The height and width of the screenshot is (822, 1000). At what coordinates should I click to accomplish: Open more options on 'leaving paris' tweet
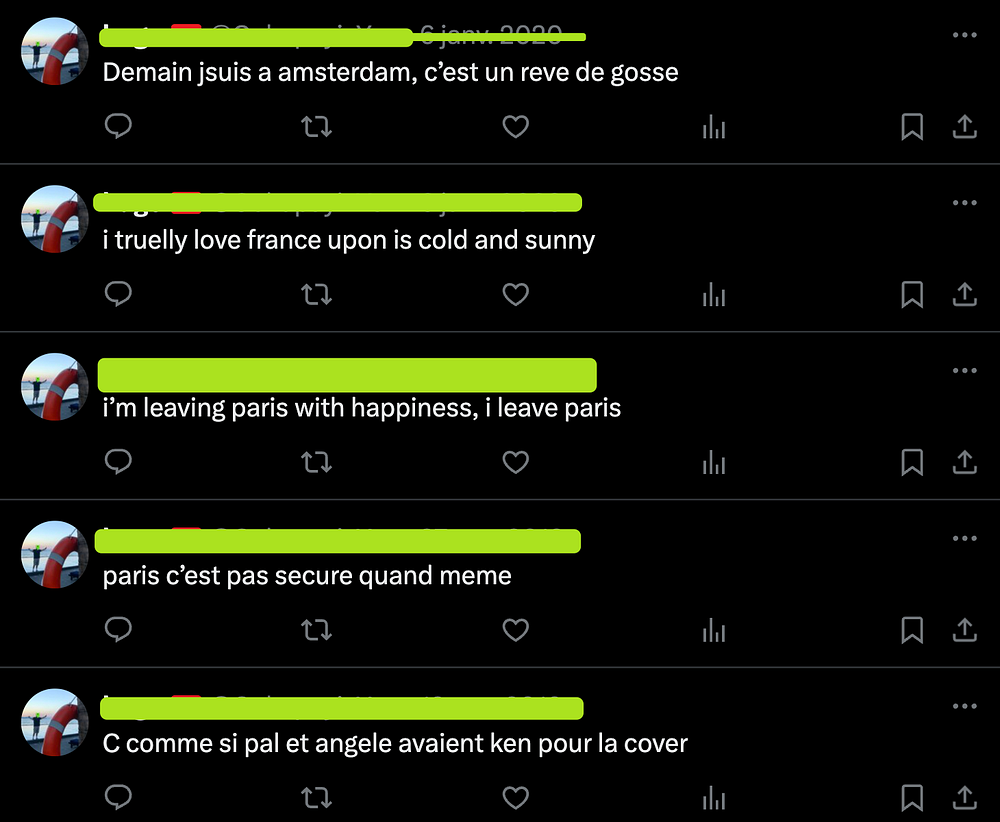(x=964, y=370)
